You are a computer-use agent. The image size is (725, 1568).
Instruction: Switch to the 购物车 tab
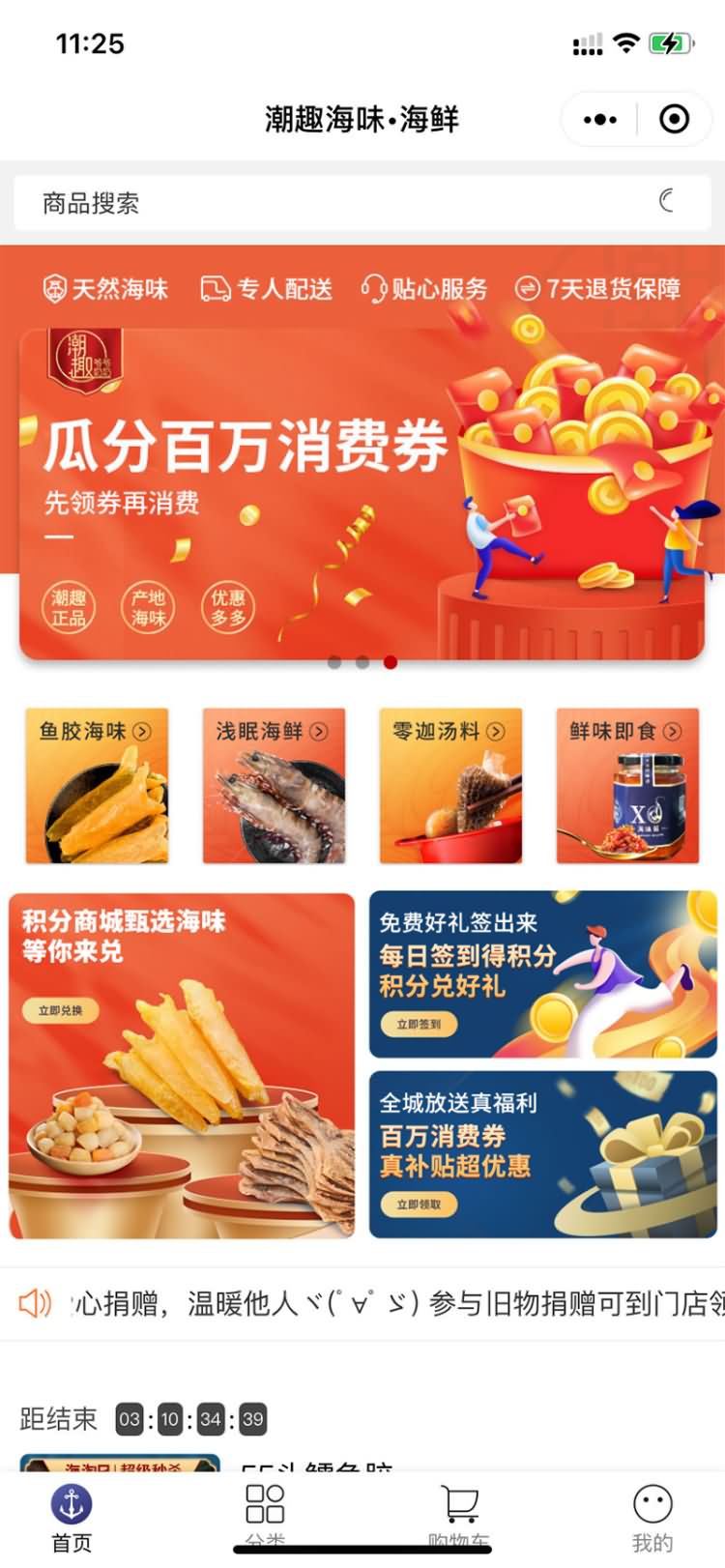point(459,1514)
